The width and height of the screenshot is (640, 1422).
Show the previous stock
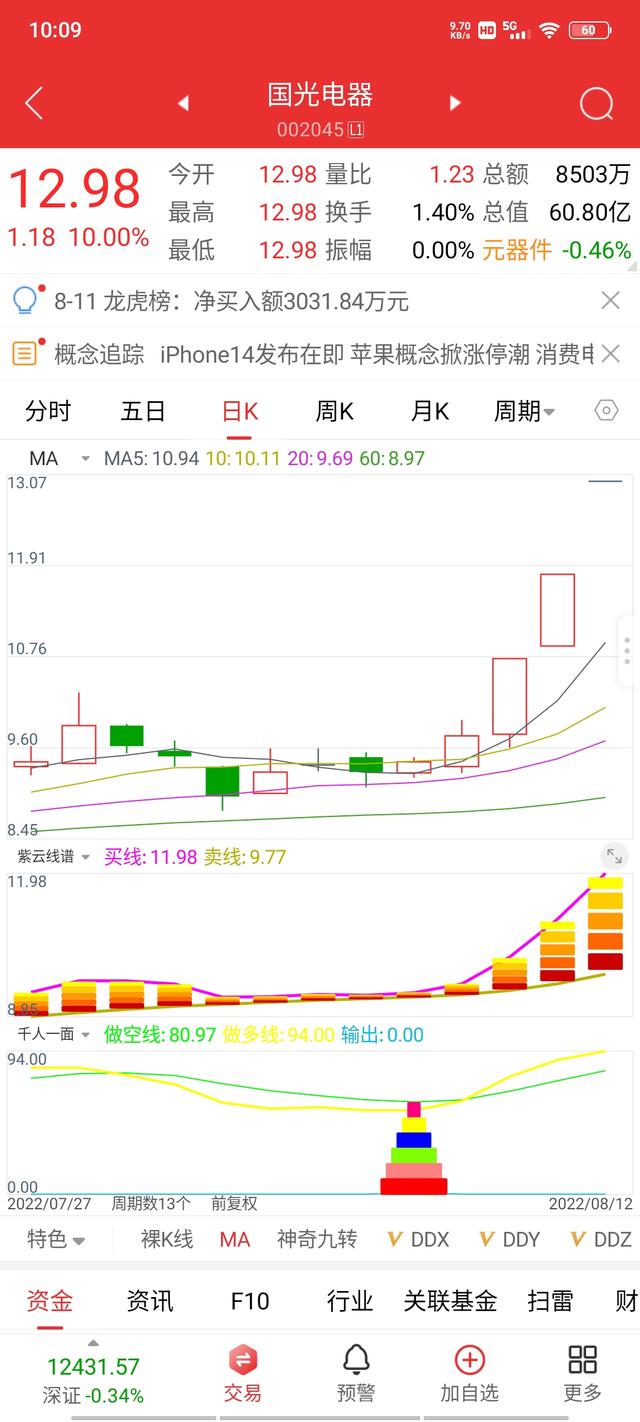point(183,103)
